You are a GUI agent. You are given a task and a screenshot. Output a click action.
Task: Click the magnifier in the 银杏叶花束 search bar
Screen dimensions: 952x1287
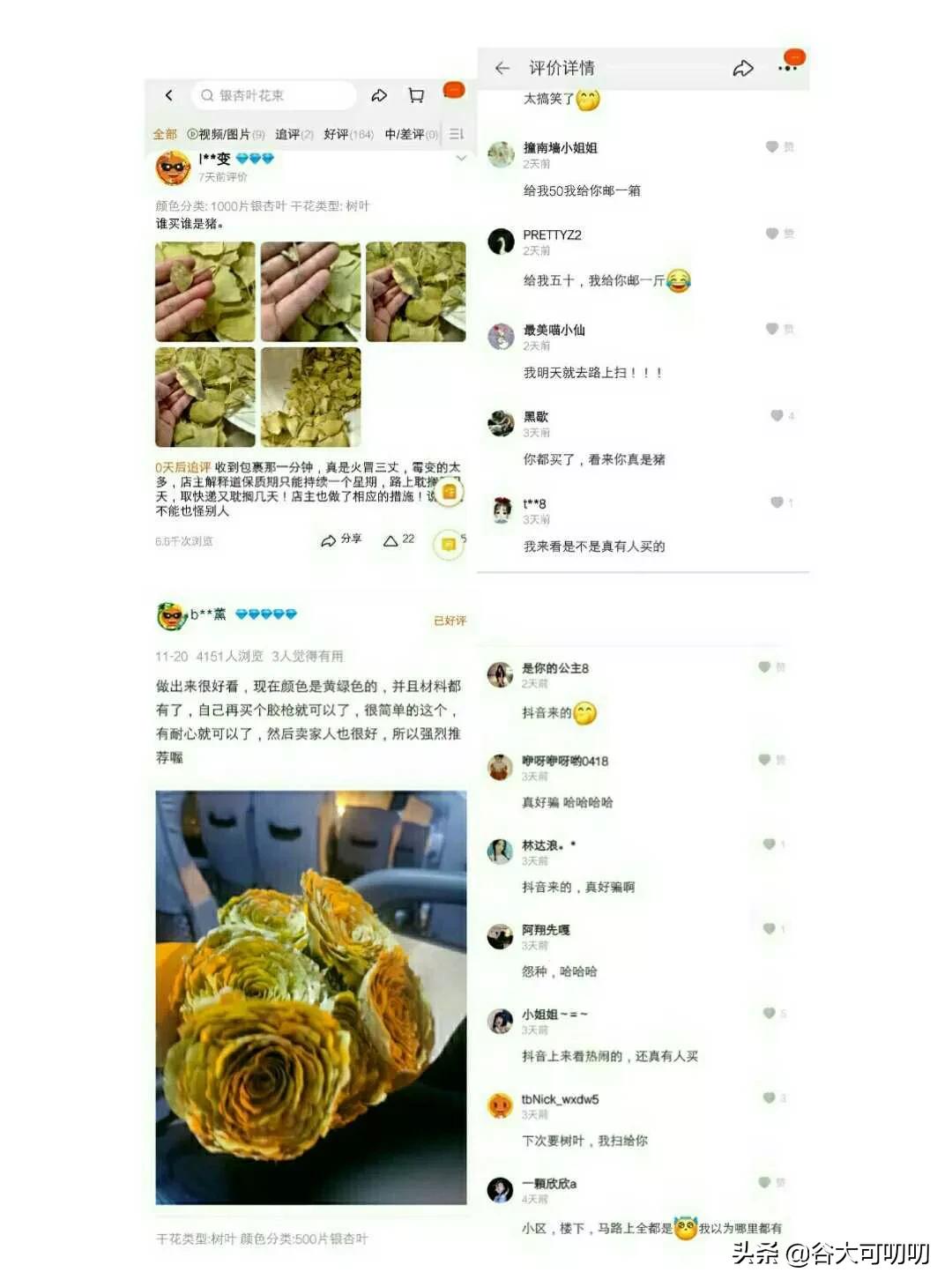coord(205,94)
